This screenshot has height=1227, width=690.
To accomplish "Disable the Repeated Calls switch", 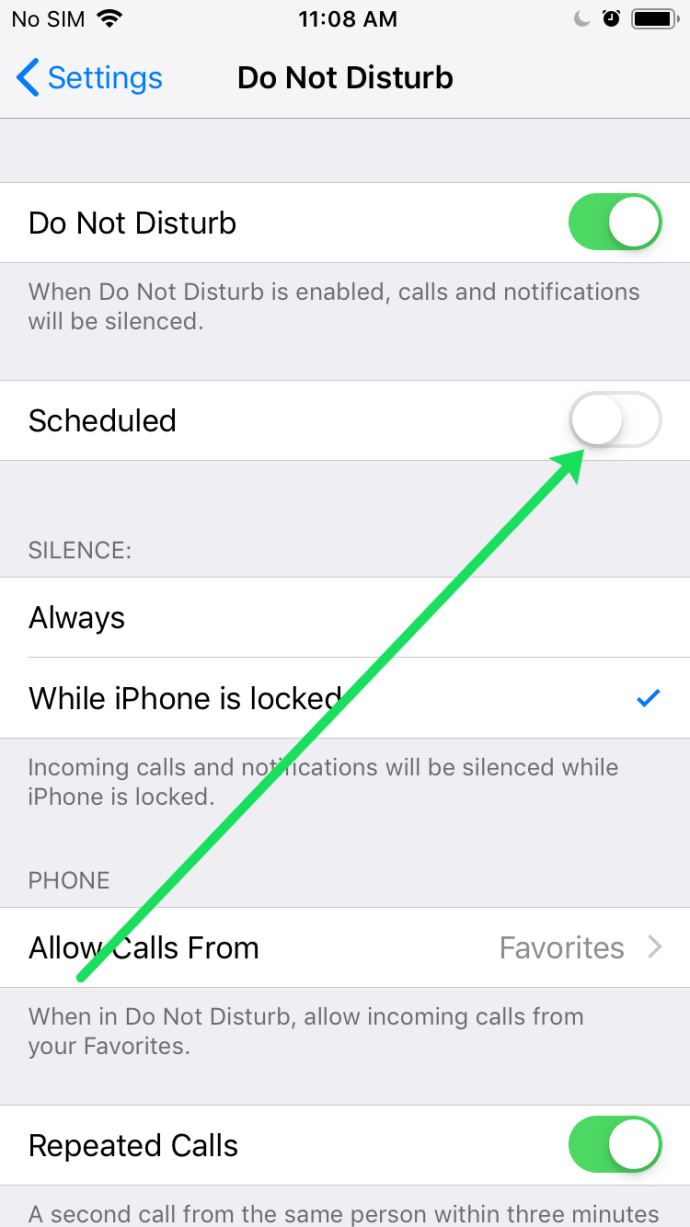I will (x=614, y=1145).
